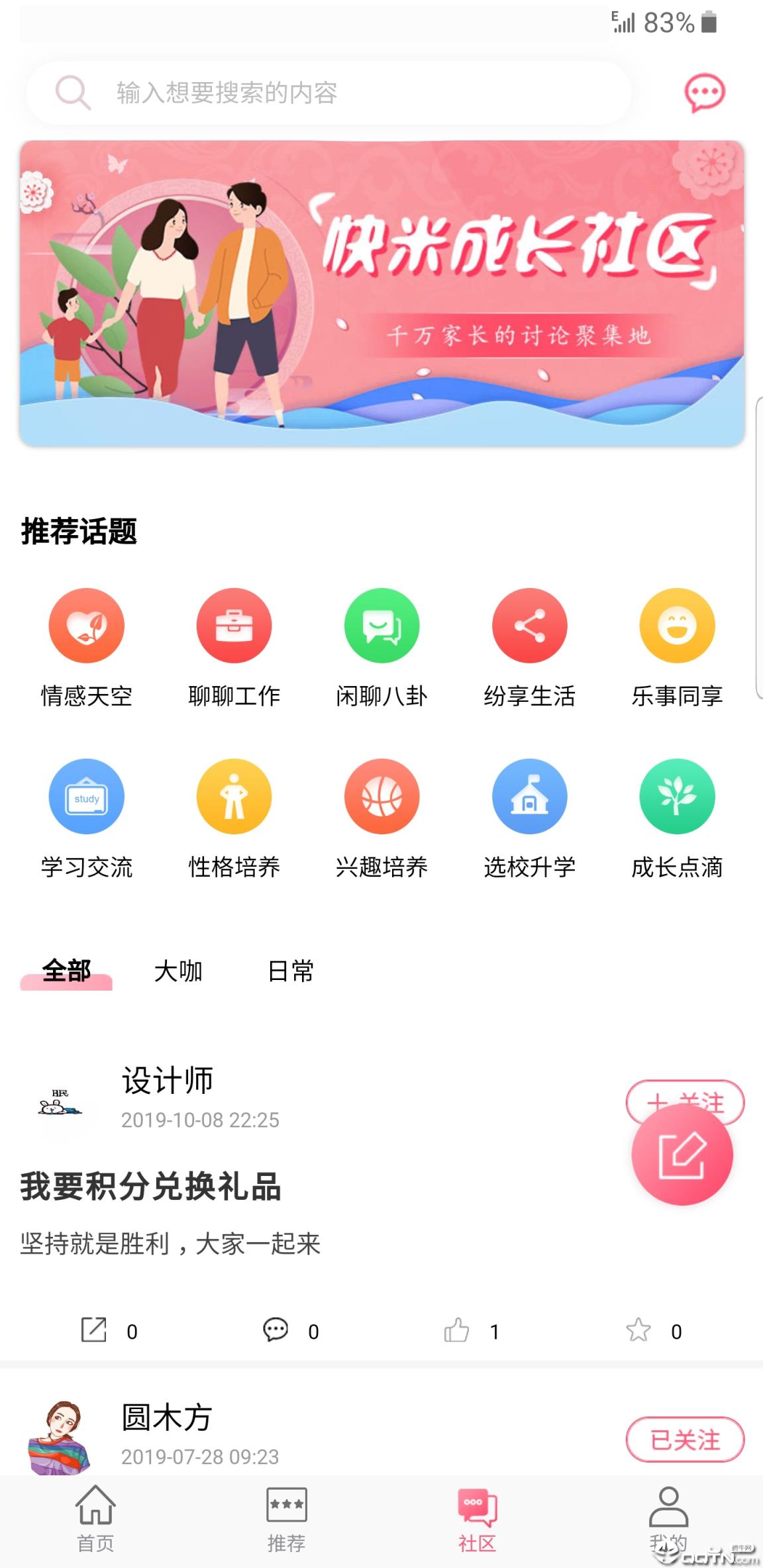Open the 闲聊八卦 chat topic icon
The height and width of the screenshot is (1568, 763).
pos(381,625)
